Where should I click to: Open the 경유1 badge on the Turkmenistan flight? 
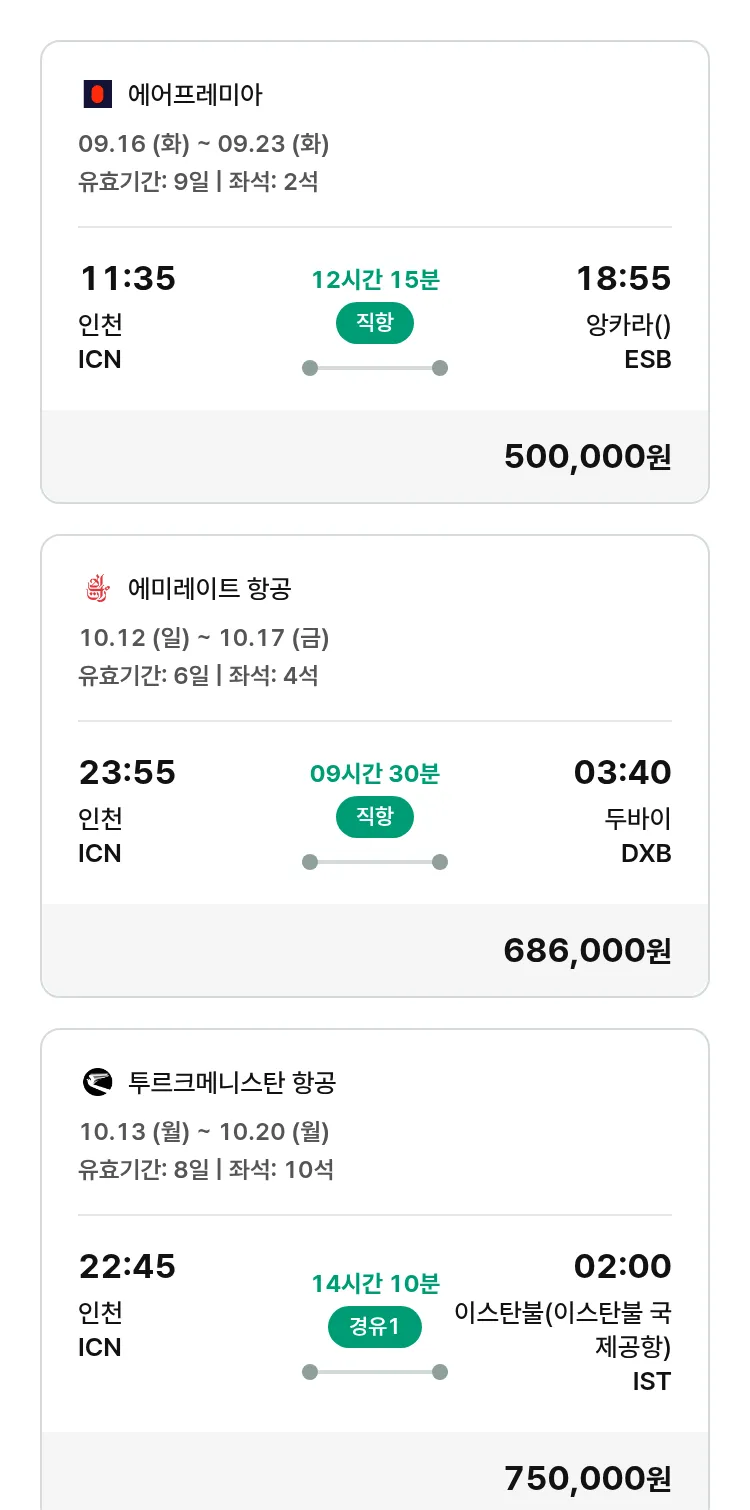point(374,1327)
